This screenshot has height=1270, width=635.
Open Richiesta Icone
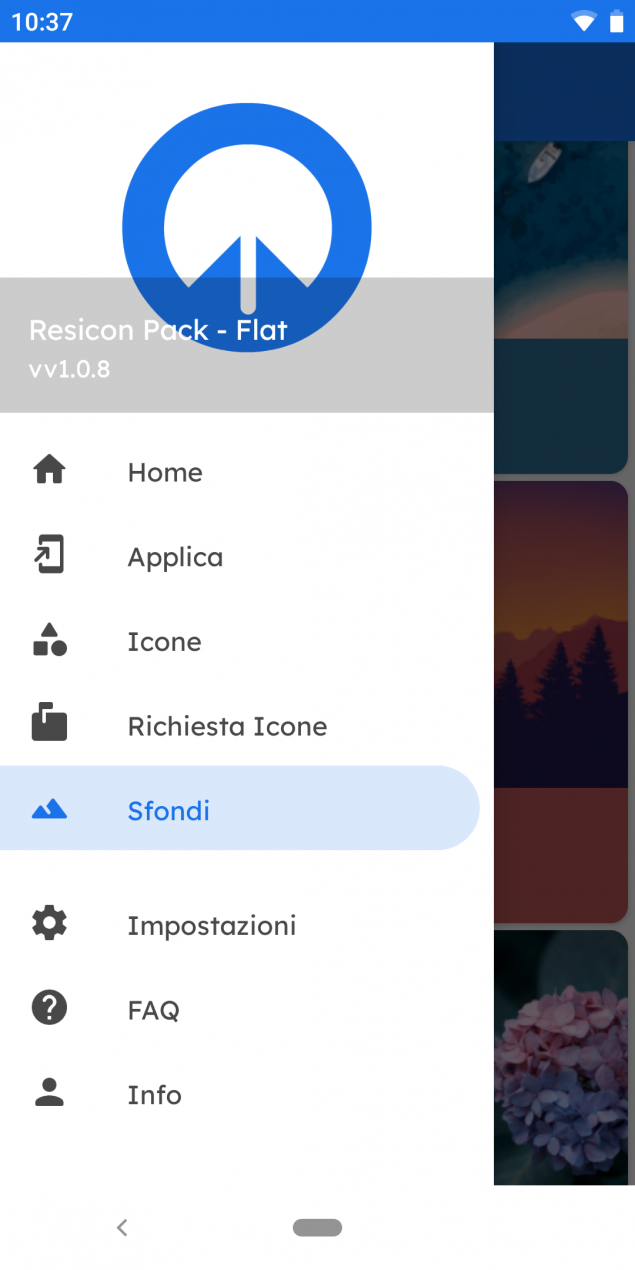click(240, 725)
